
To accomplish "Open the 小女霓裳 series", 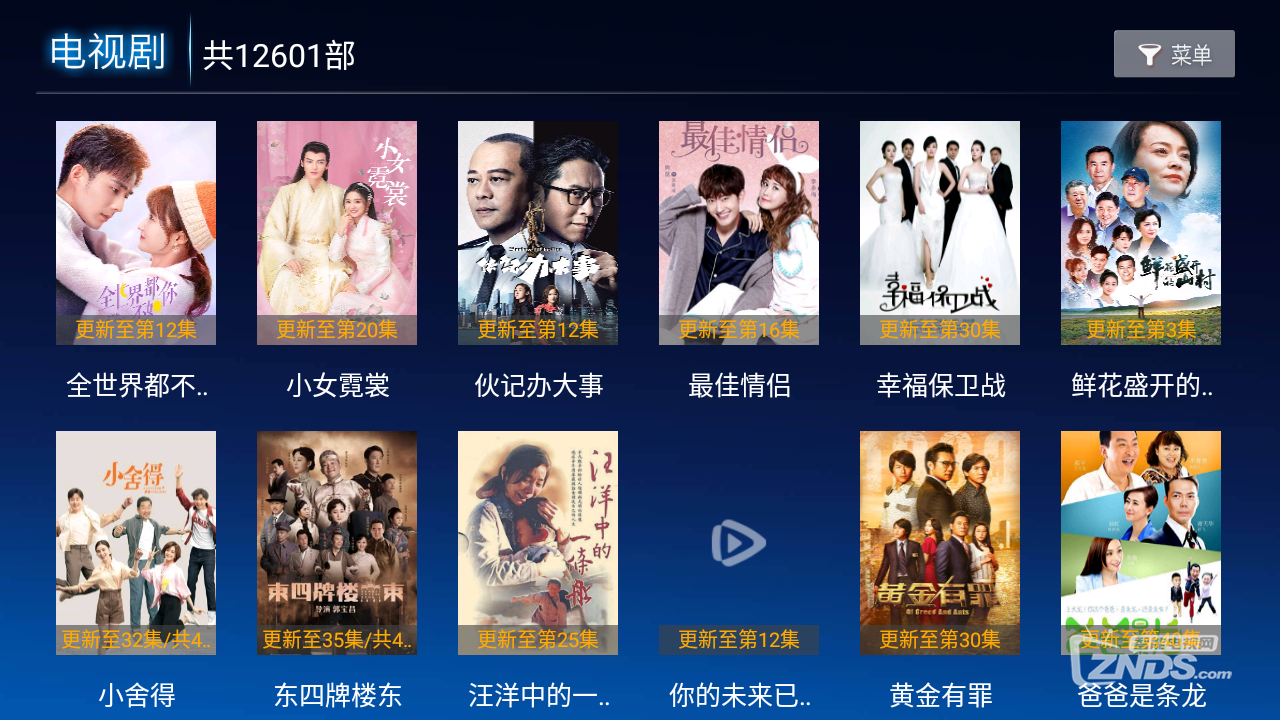I will [x=337, y=233].
